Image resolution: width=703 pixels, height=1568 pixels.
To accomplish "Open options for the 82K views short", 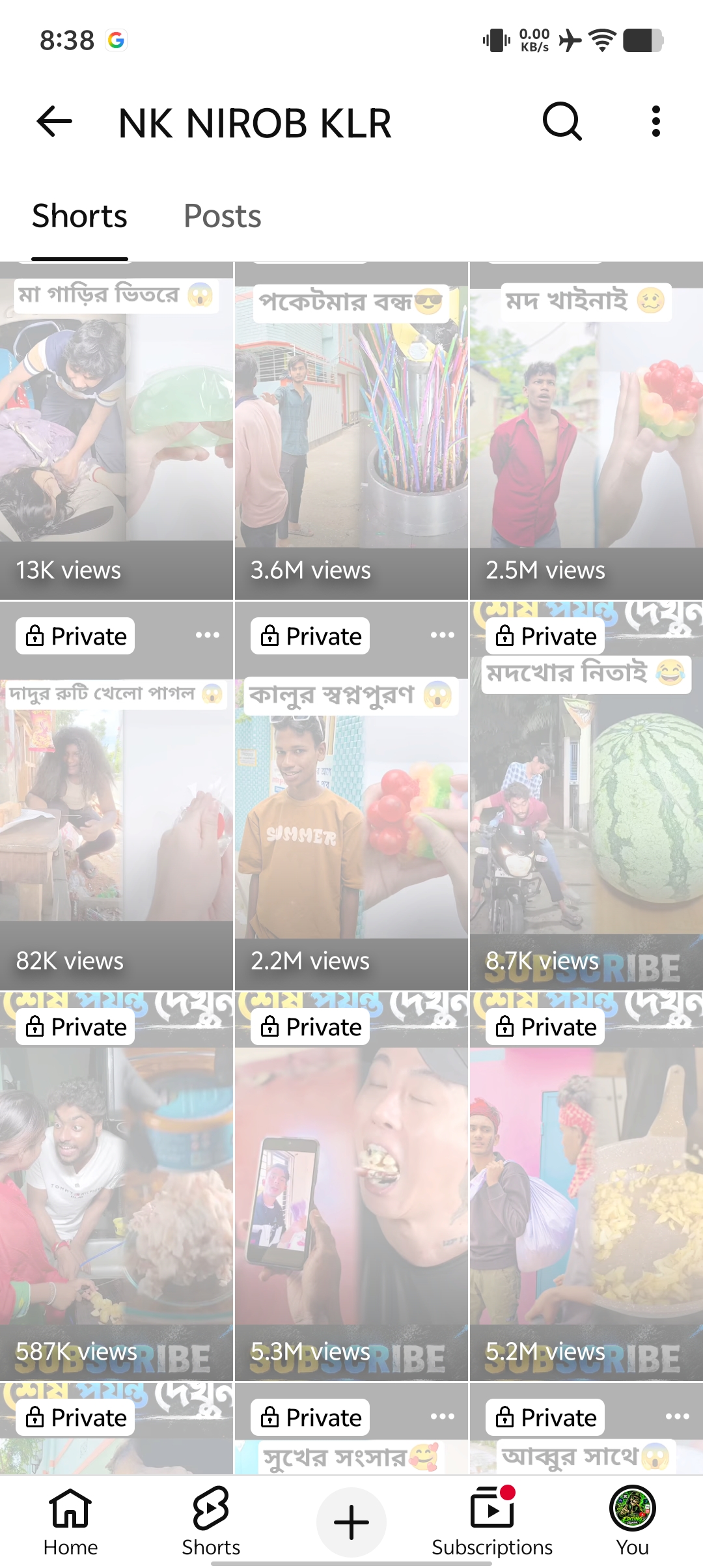I will [x=208, y=635].
